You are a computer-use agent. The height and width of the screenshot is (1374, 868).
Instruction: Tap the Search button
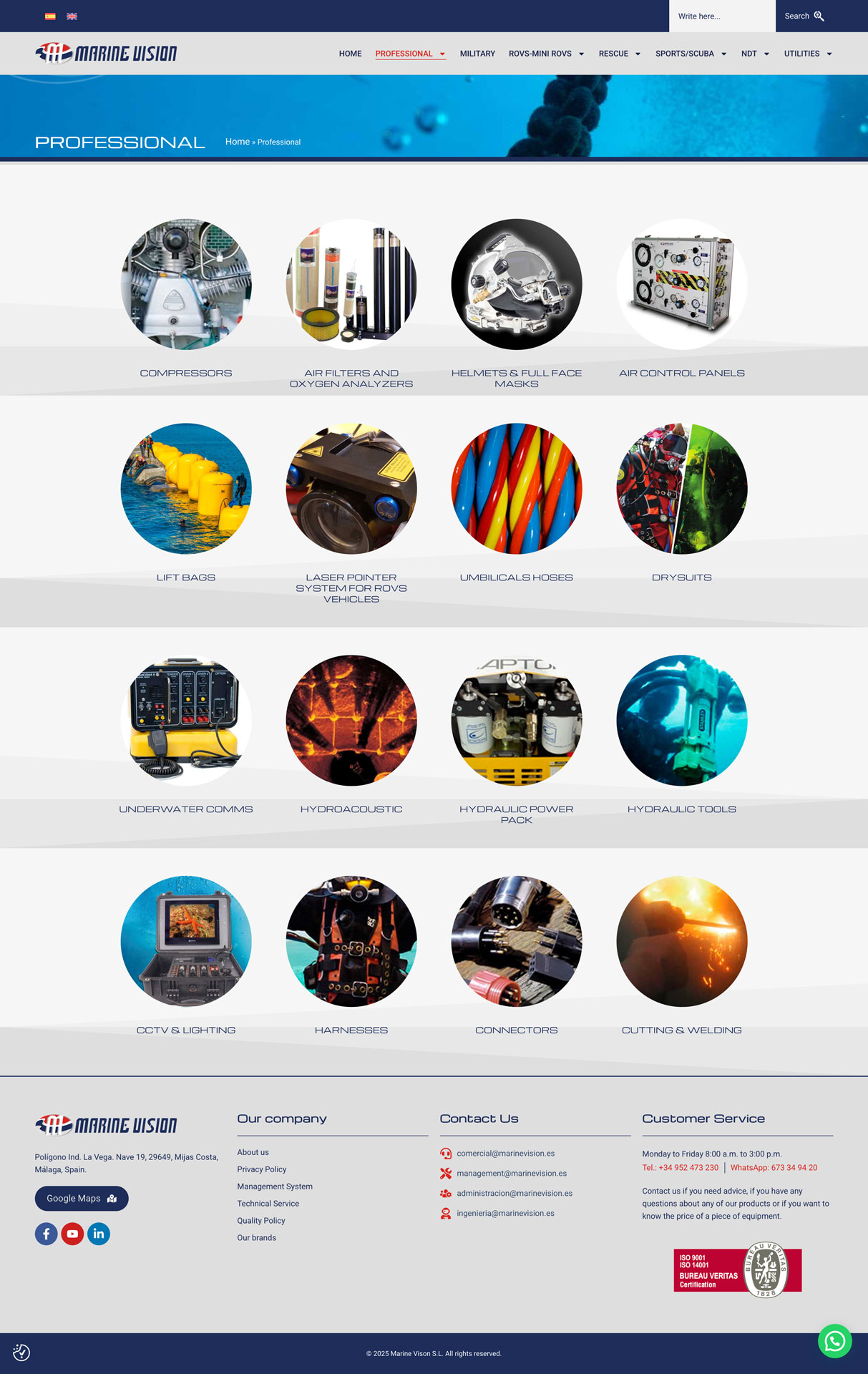pyautogui.click(x=804, y=16)
